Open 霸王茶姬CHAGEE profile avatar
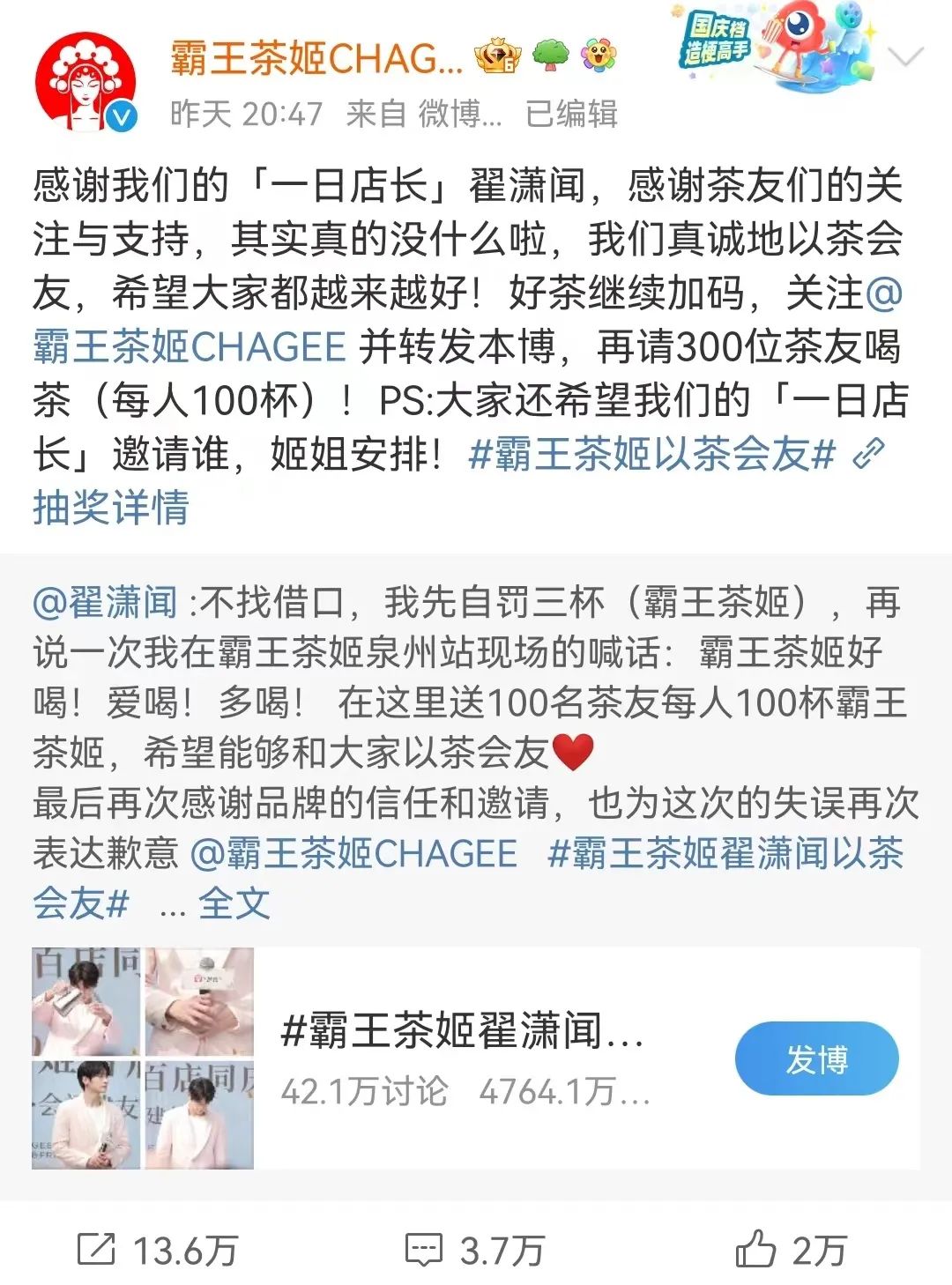 86,82
